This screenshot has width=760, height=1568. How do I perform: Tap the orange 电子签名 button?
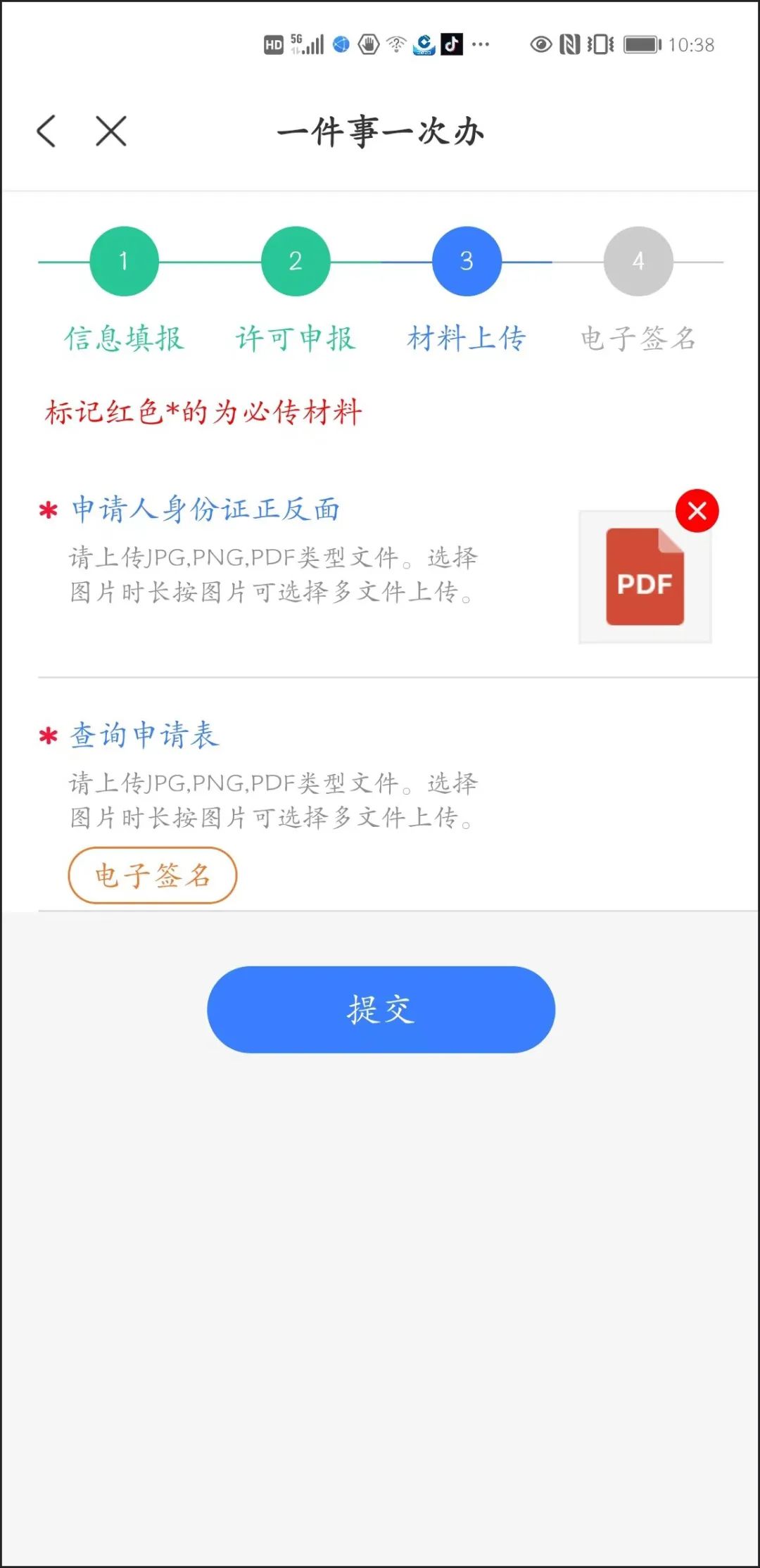(x=152, y=875)
